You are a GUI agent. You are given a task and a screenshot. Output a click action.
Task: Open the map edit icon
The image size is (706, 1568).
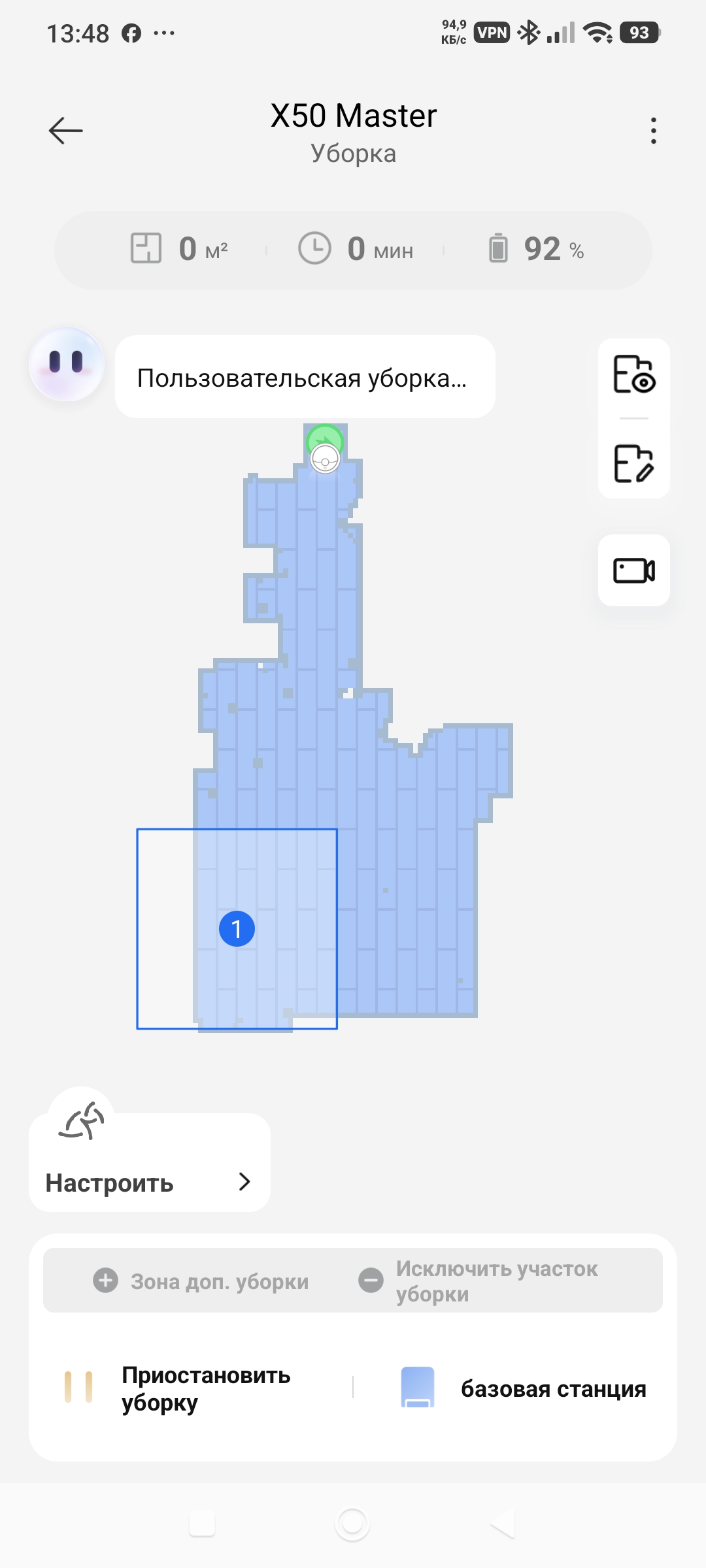pyautogui.click(x=633, y=463)
